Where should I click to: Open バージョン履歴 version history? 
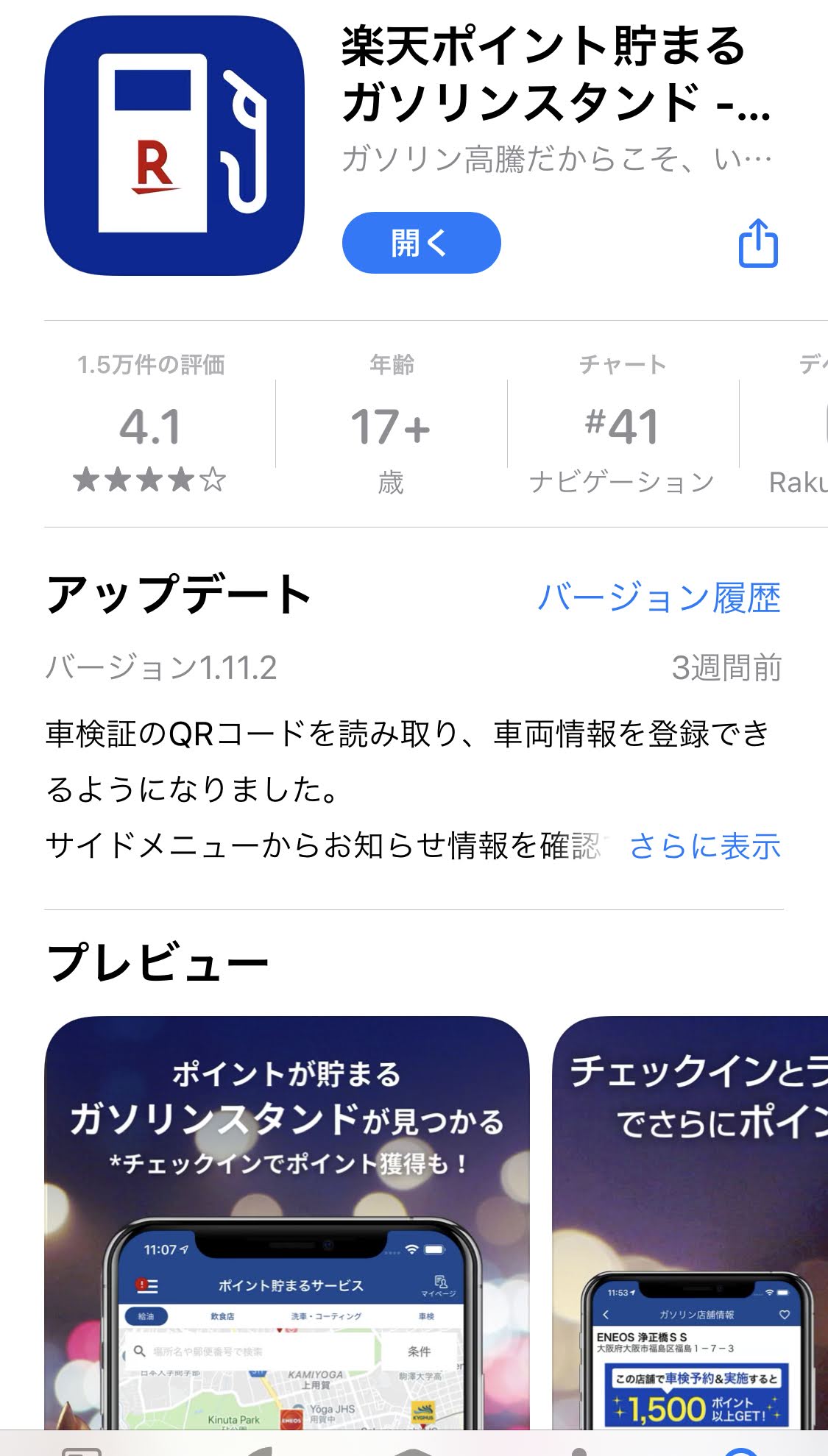click(659, 597)
